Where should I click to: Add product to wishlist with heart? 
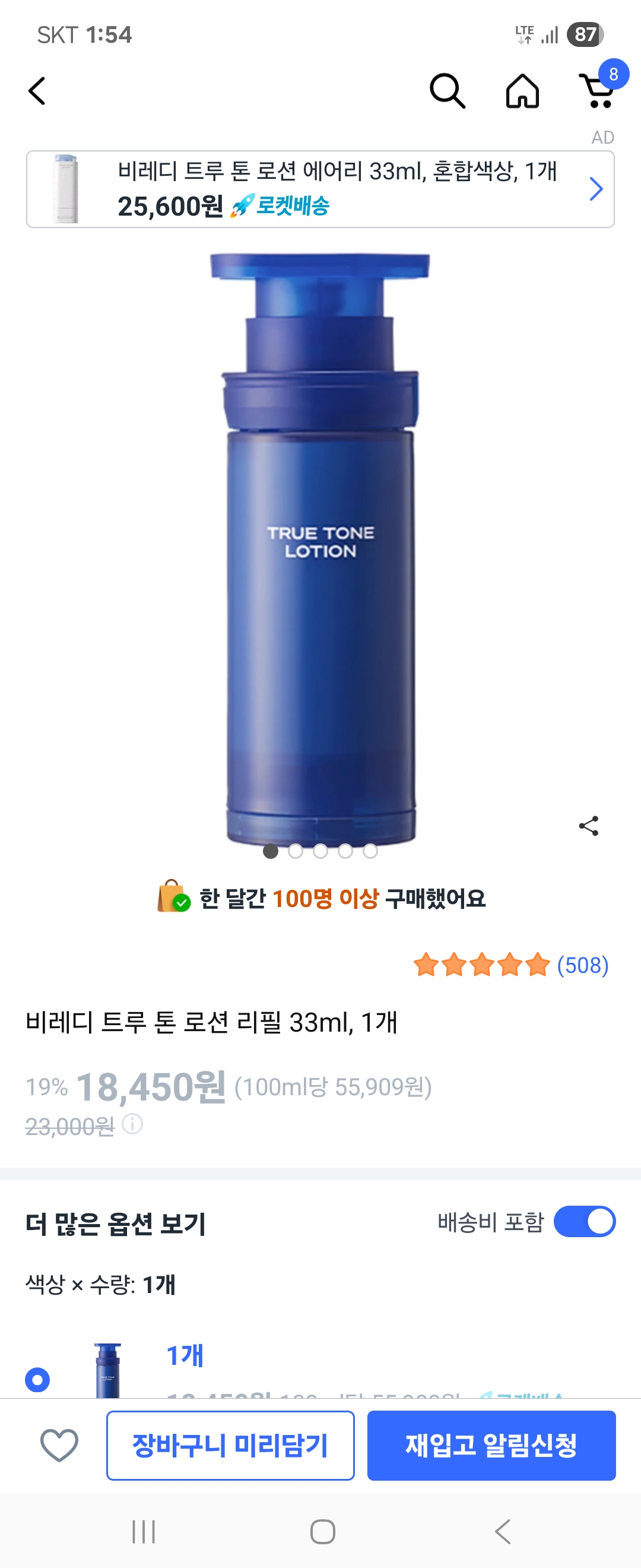pyautogui.click(x=59, y=1445)
